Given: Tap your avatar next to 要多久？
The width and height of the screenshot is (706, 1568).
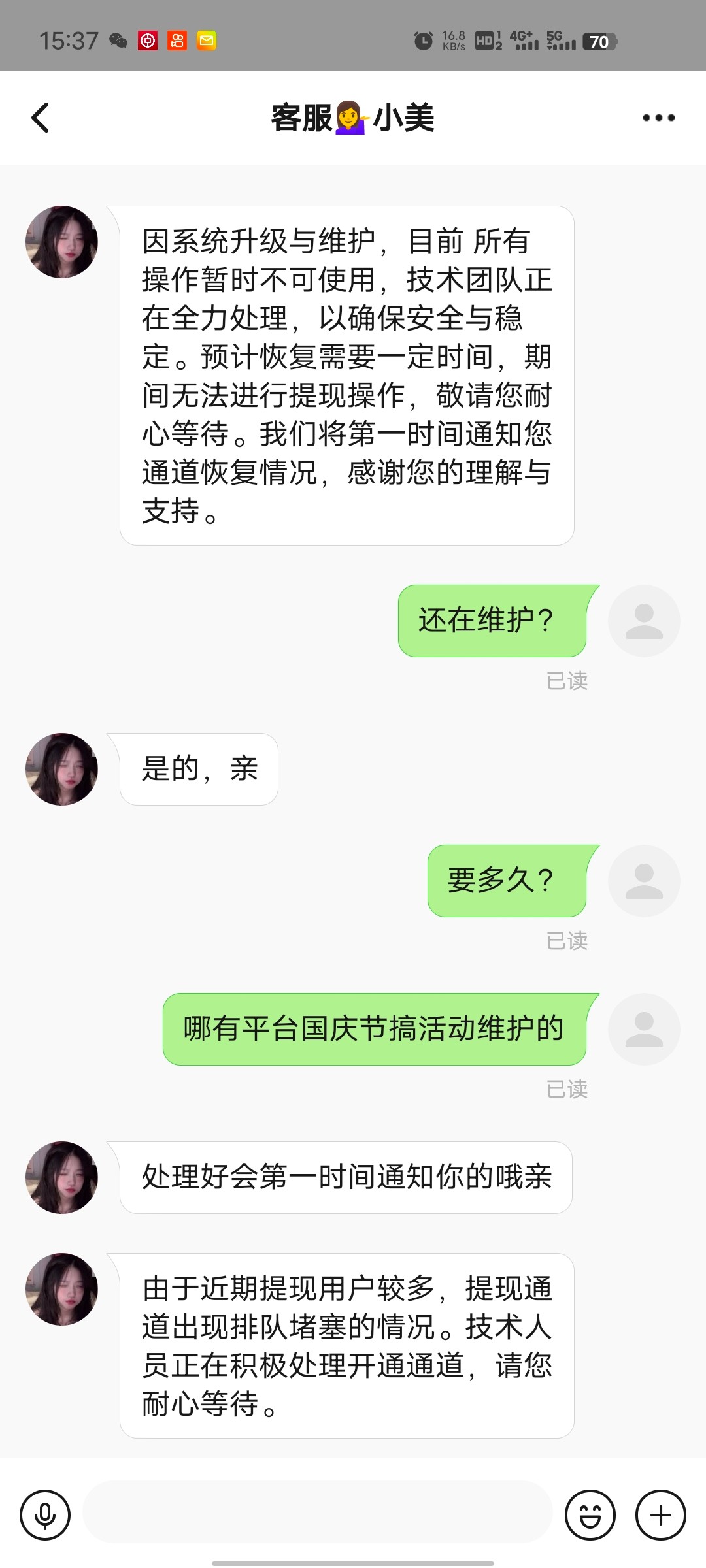Looking at the screenshot, I should [x=644, y=881].
